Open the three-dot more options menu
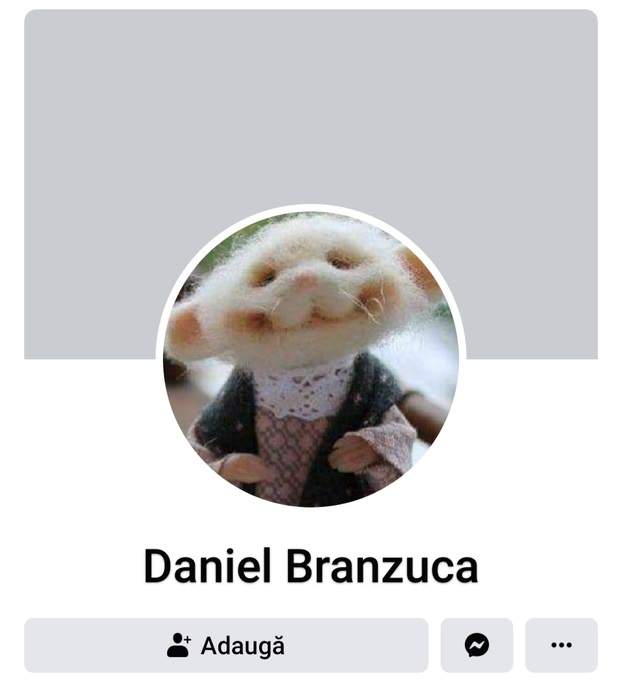Screen dimensions: 622x686 point(561,645)
